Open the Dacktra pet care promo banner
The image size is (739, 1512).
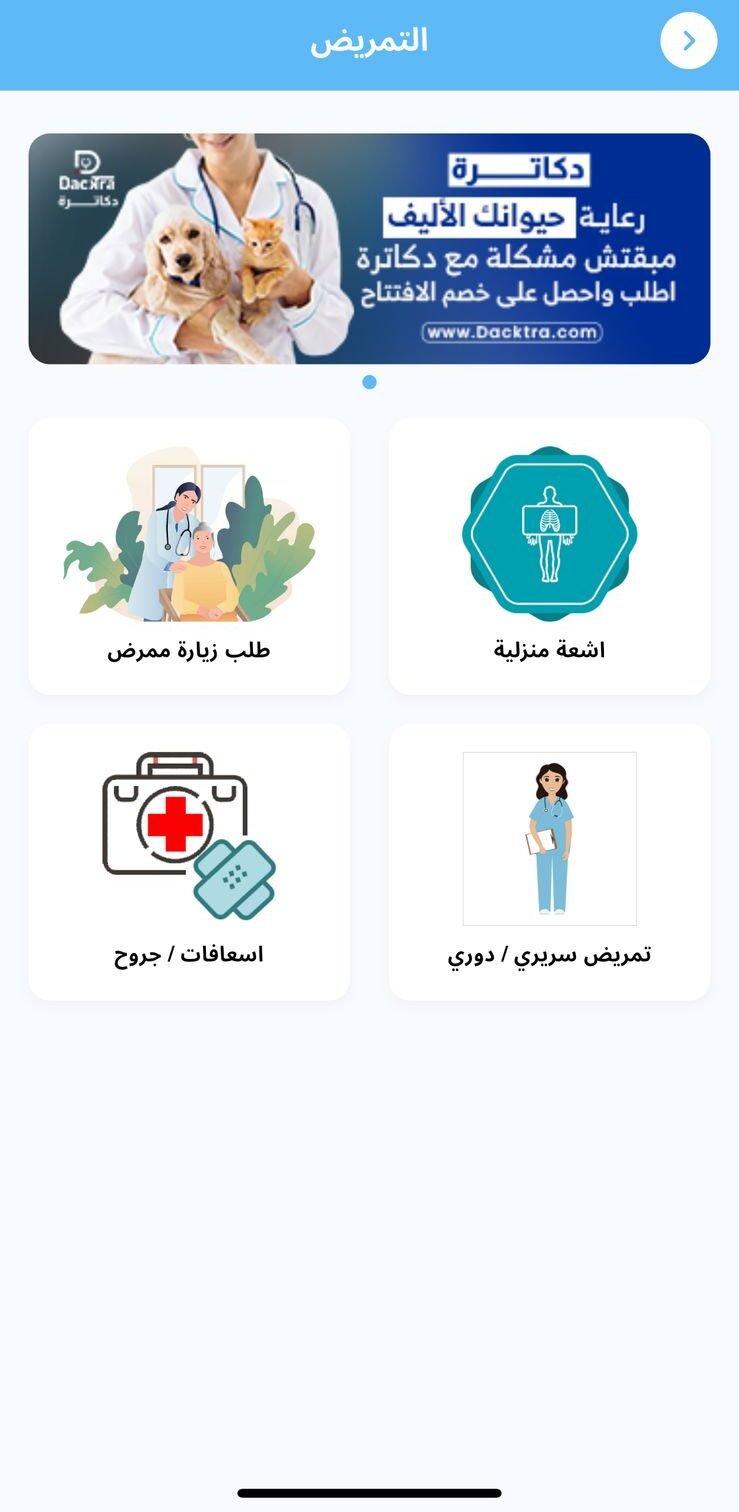369,249
